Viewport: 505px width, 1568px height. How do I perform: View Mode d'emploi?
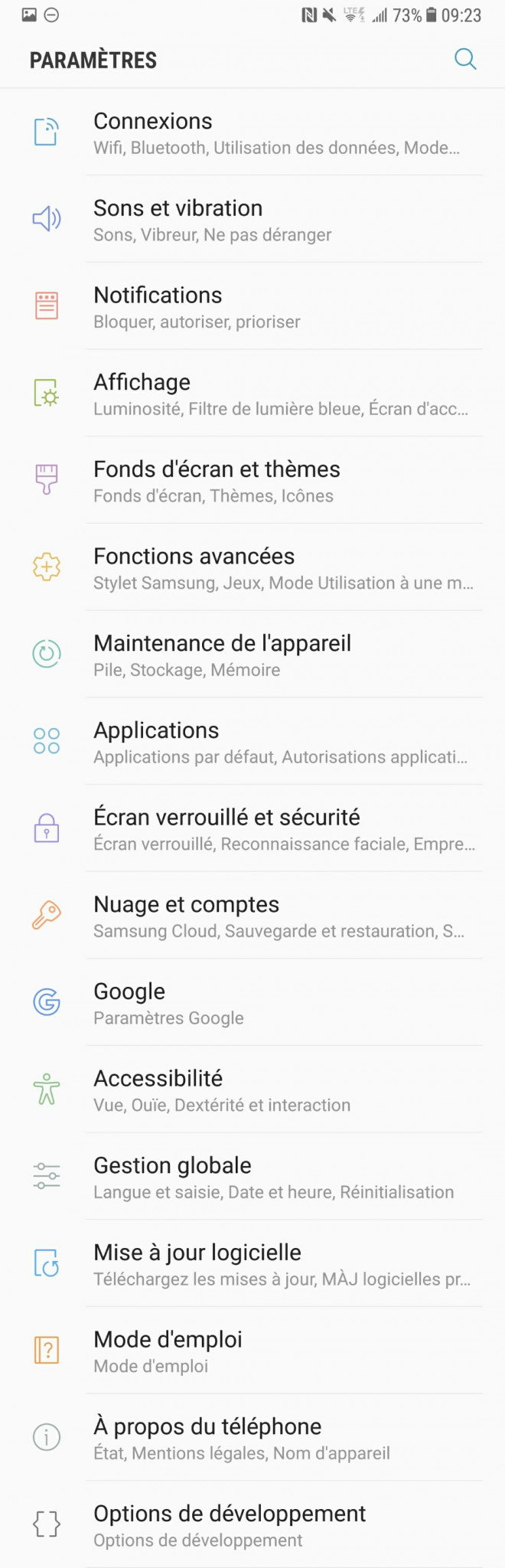pyautogui.click(x=252, y=1351)
